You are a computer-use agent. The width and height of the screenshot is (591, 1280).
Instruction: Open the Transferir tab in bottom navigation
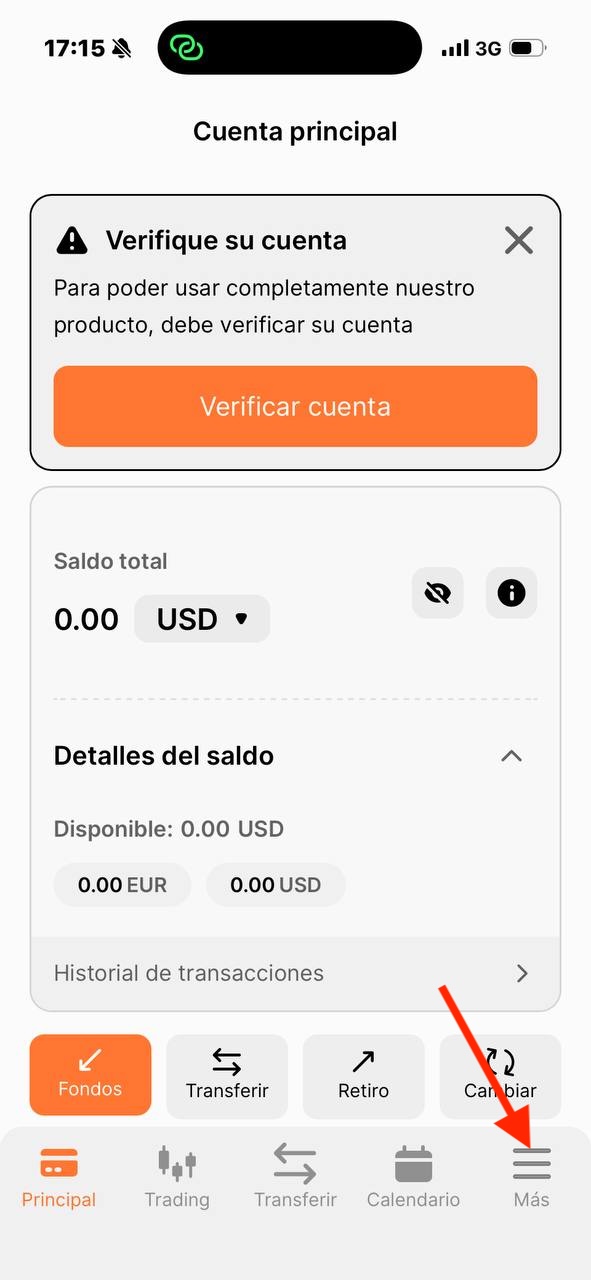(x=295, y=1179)
